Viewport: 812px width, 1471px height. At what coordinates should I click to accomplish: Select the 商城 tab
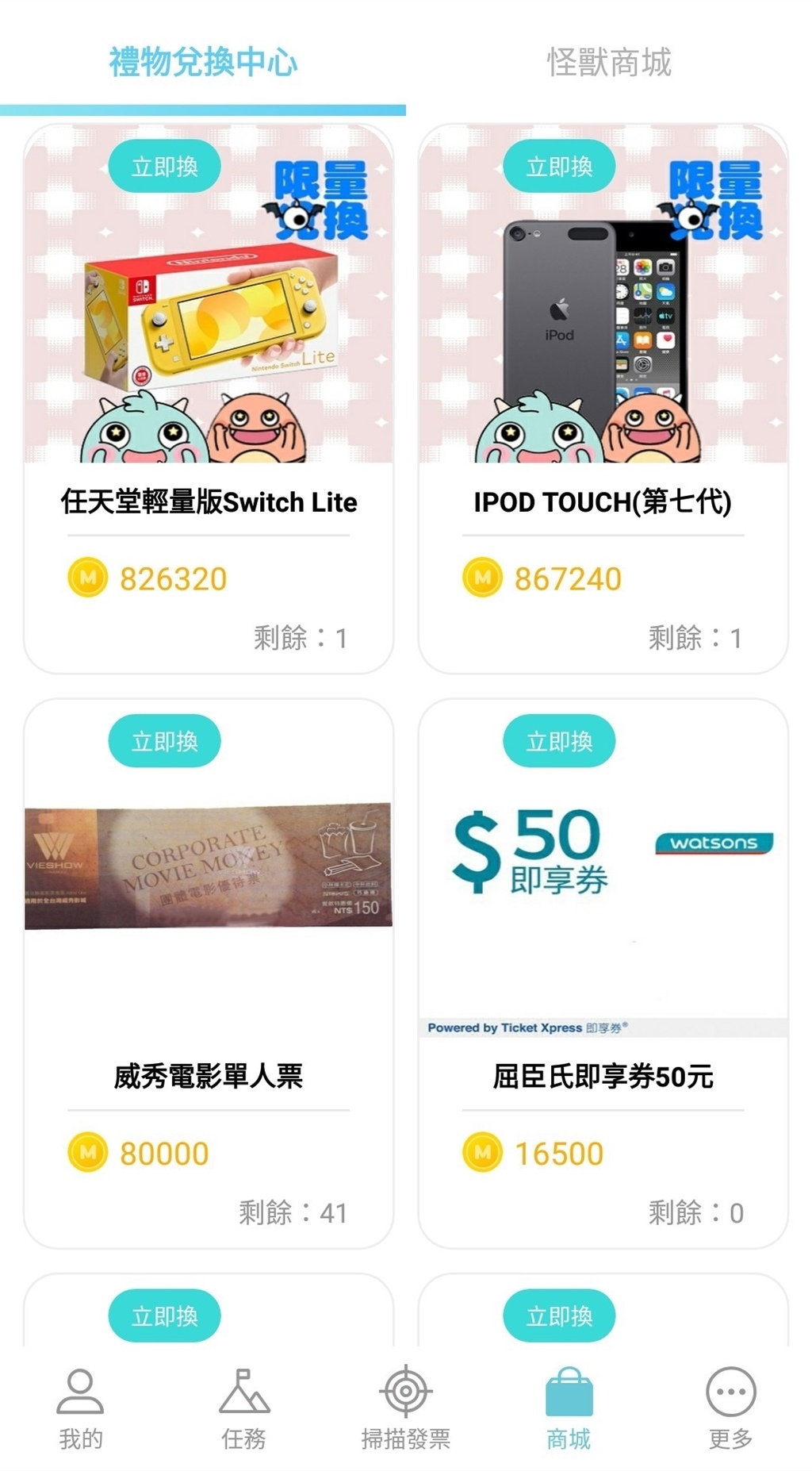[x=569, y=1408]
